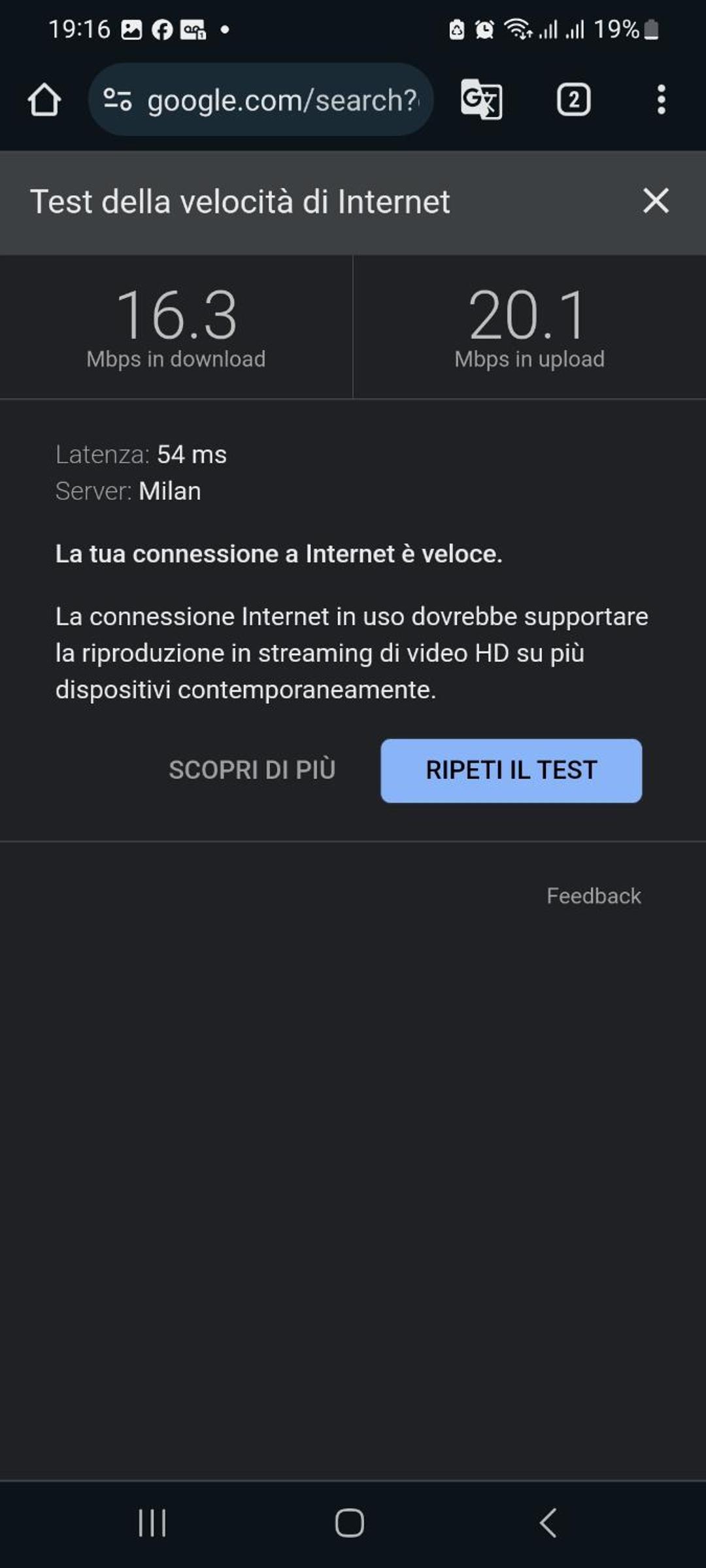Open the browser overflow menu
706x1568 pixels.
(x=662, y=100)
